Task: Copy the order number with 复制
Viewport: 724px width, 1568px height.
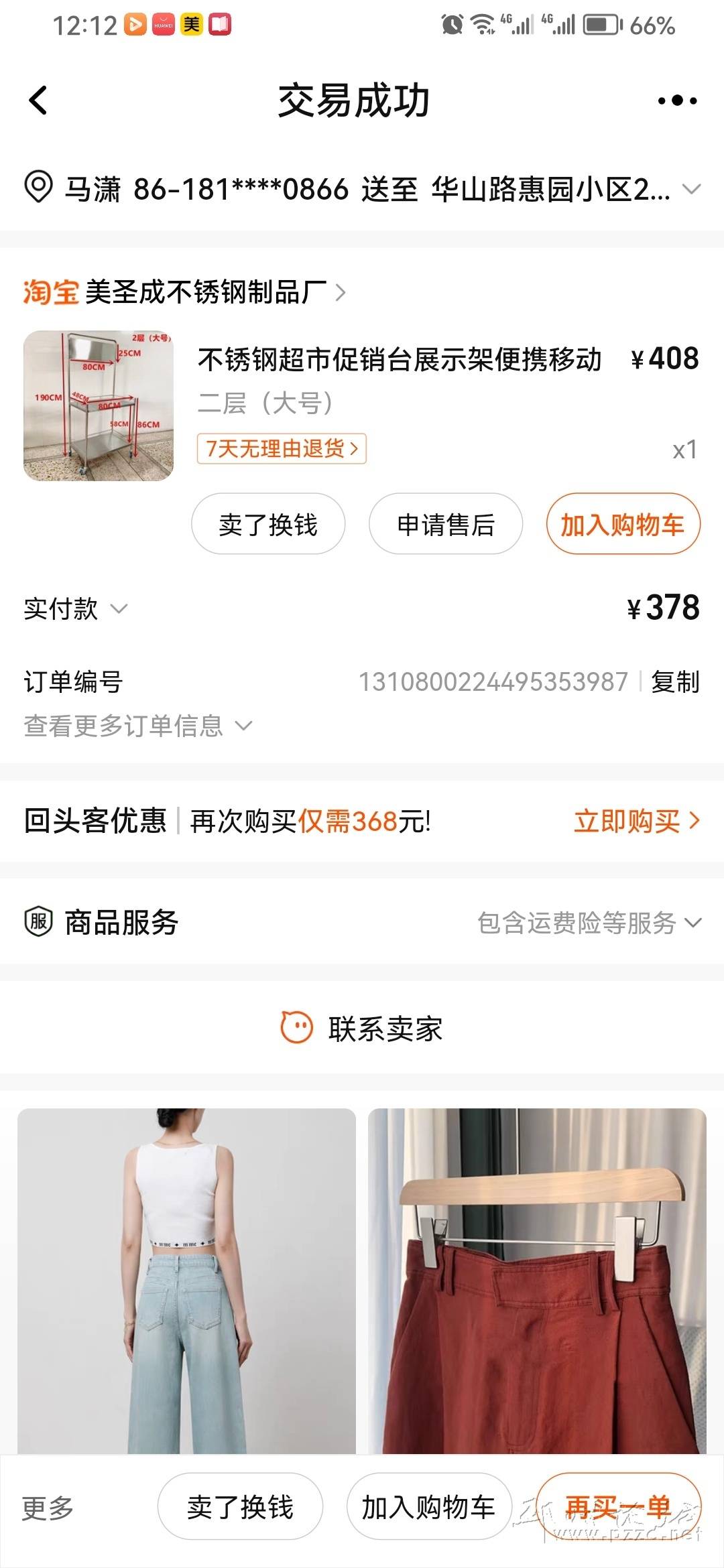Action: pyautogui.click(x=675, y=681)
